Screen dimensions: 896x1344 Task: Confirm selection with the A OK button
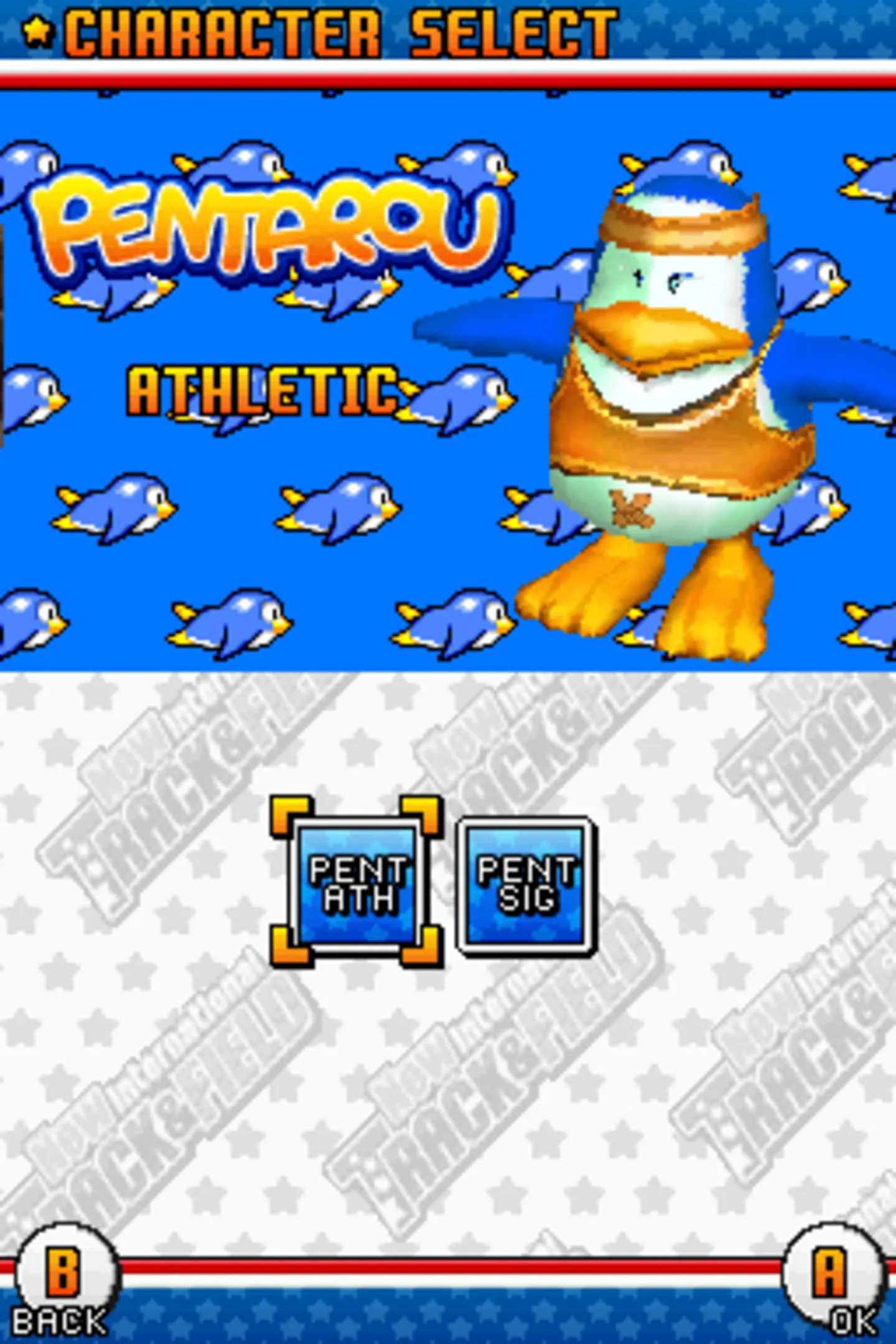click(831, 1275)
